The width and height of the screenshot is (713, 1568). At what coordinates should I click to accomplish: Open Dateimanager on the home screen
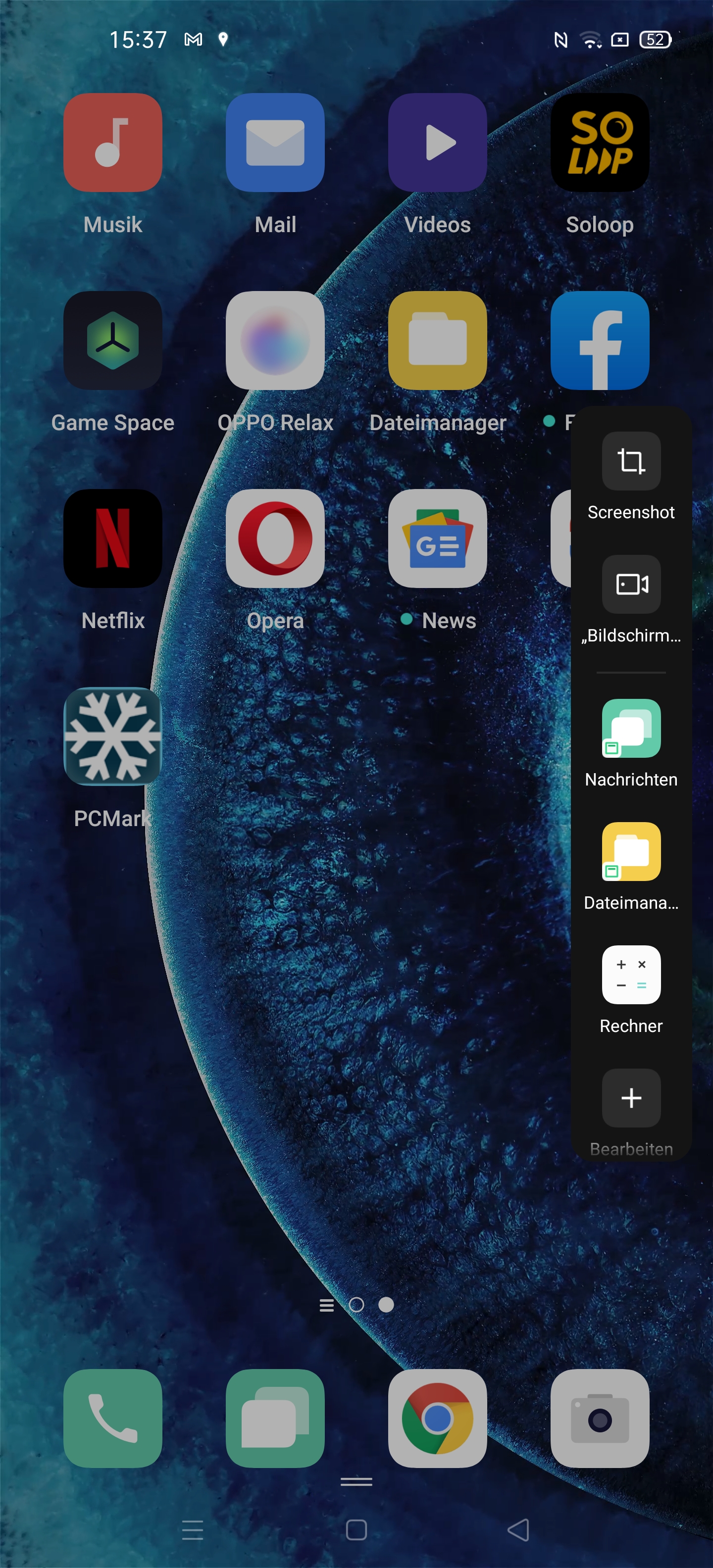click(x=437, y=340)
